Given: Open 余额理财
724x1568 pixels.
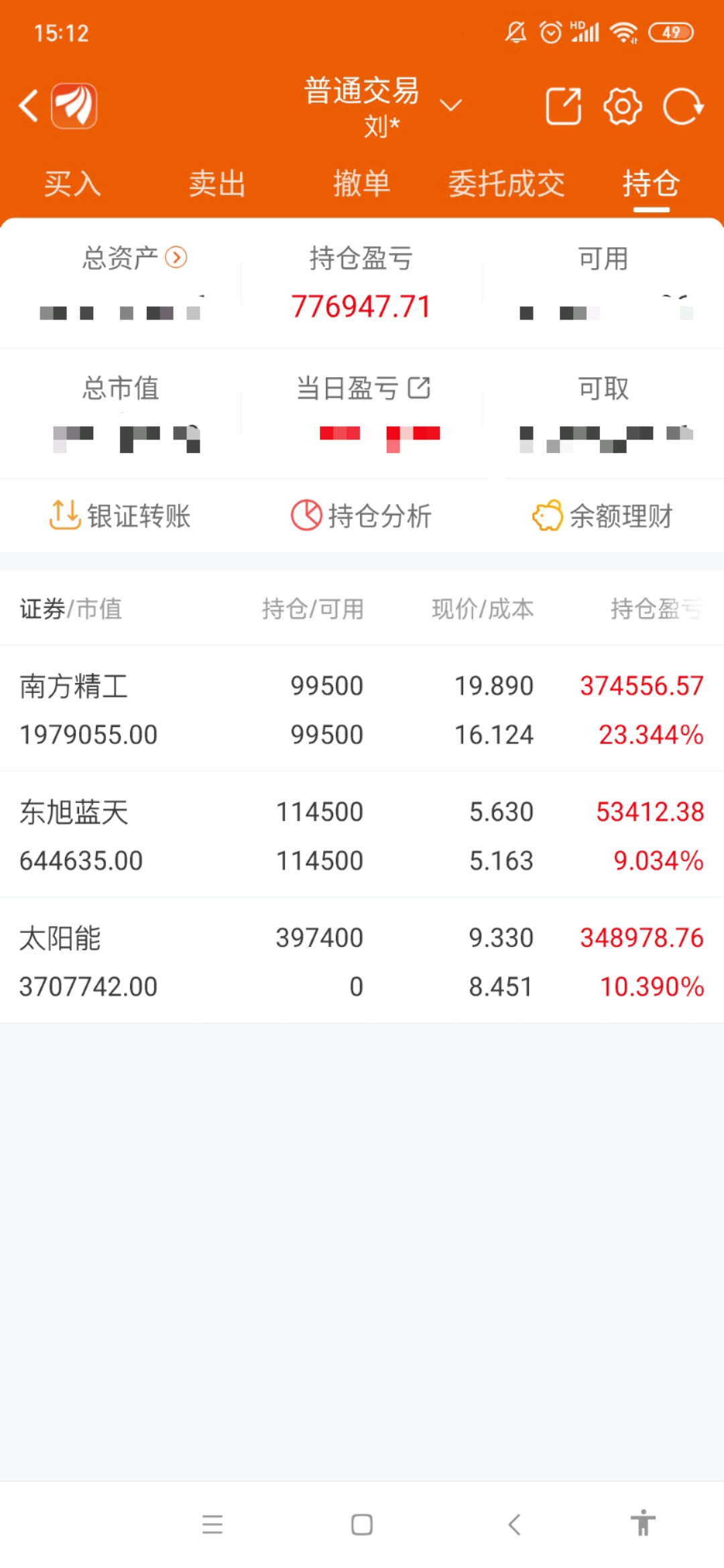Looking at the screenshot, I should 603,516.
